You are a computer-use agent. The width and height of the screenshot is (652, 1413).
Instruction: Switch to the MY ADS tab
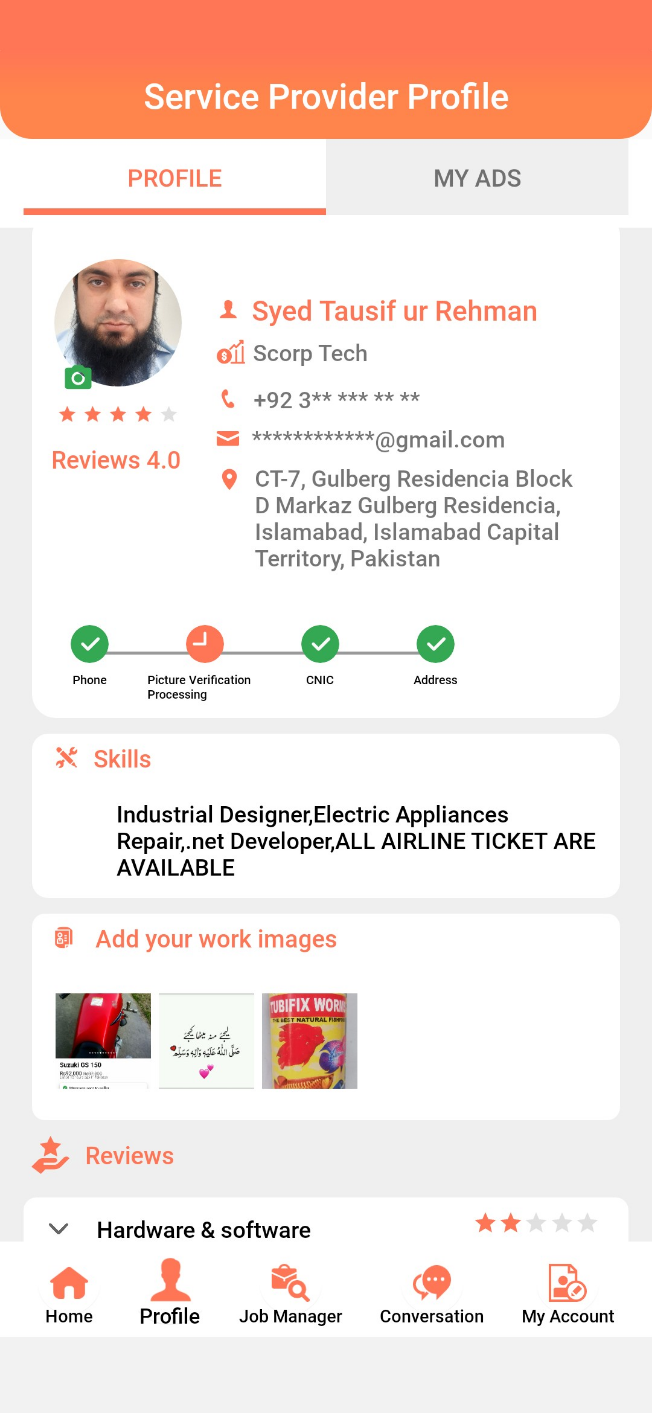477,178
